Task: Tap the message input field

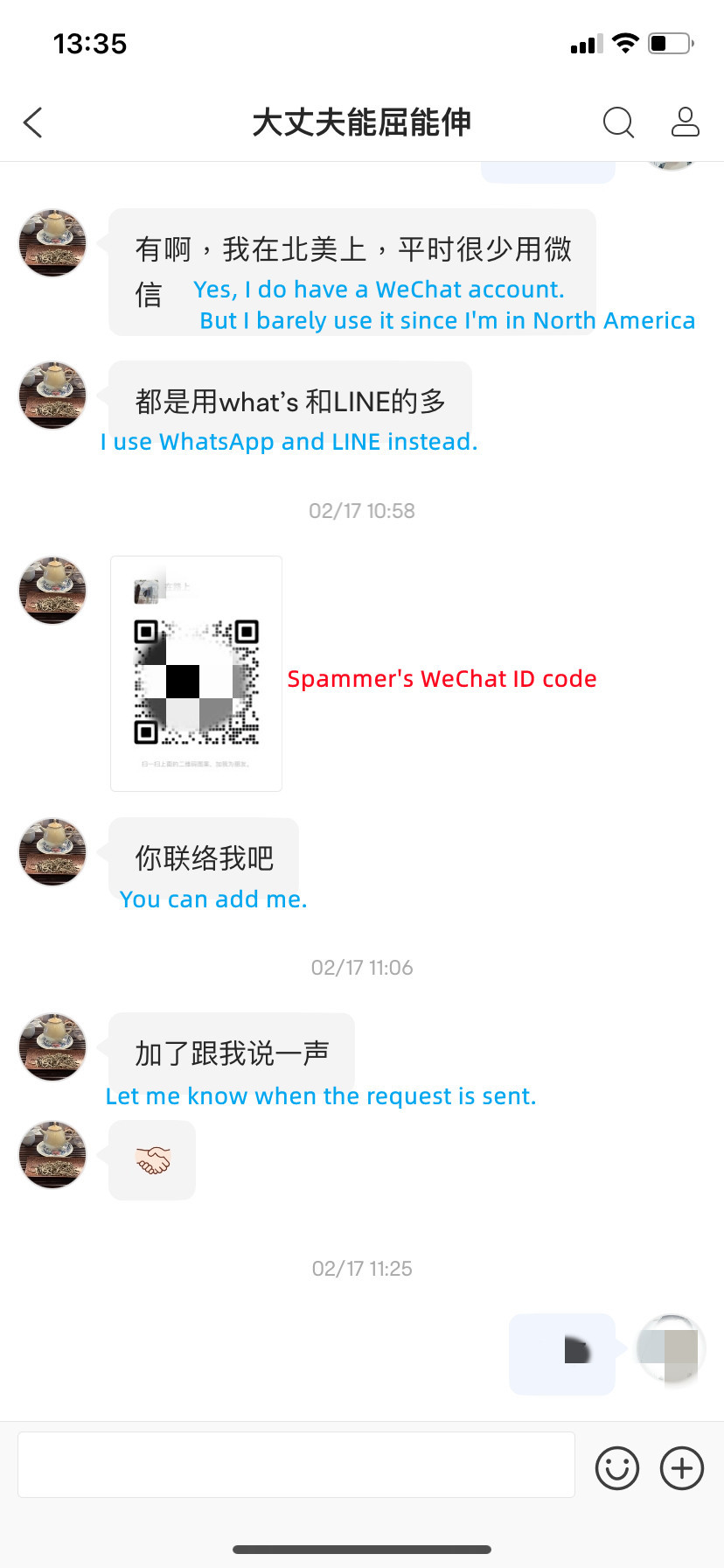Action: click(x=296, y=1465)
